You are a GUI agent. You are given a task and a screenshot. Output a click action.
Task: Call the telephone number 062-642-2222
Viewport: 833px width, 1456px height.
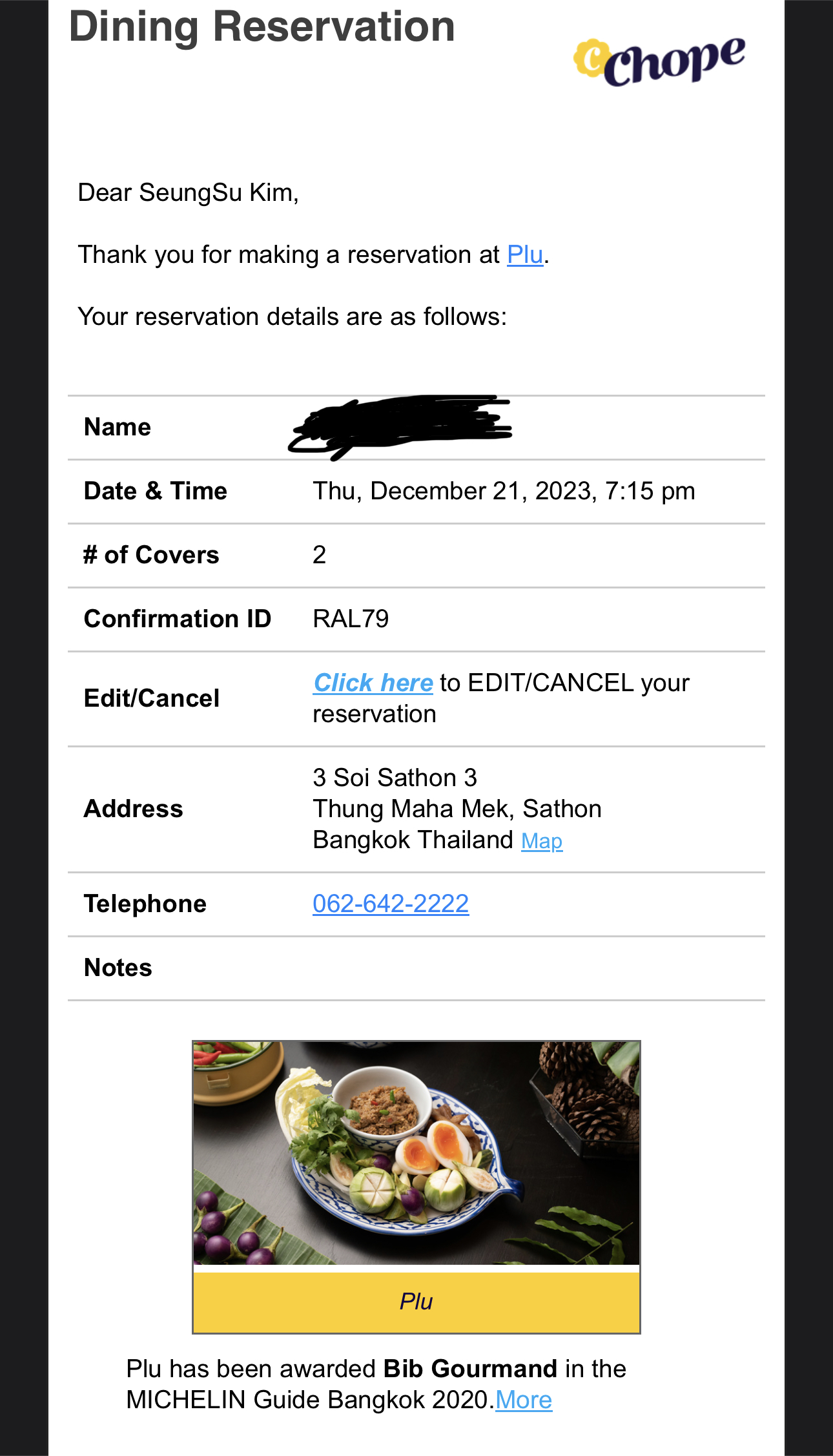pyautogui.click(x=391, y=904)
